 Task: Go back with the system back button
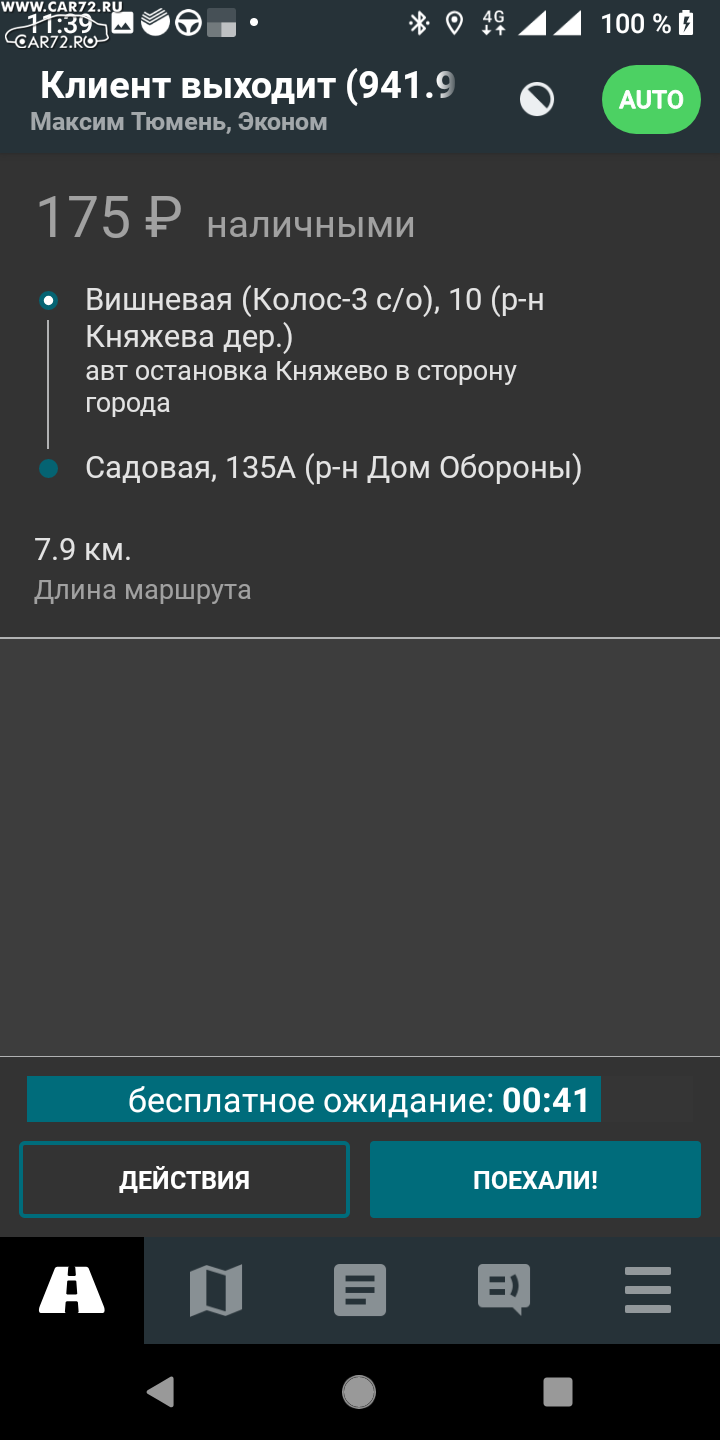click(x=160, y=1392)
